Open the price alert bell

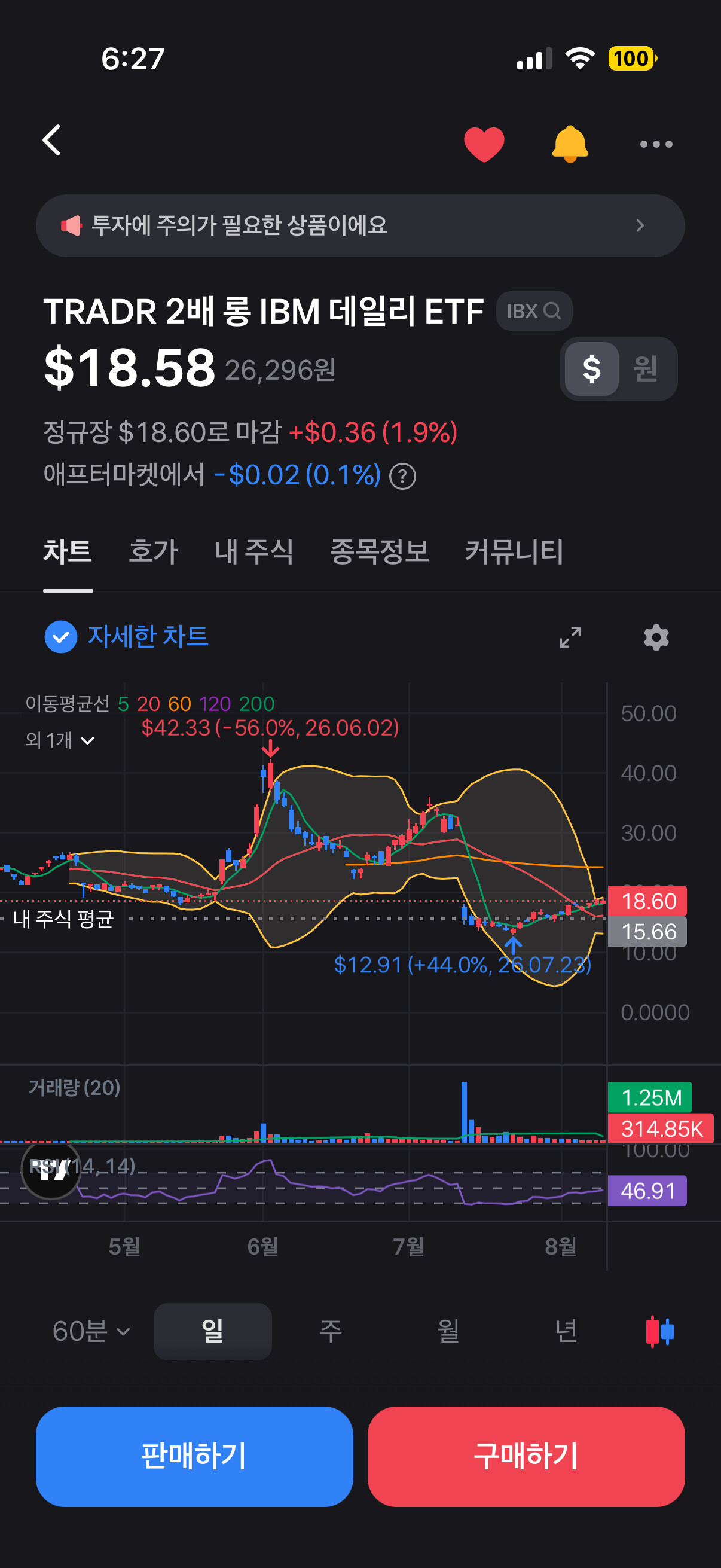click(570, 144)
